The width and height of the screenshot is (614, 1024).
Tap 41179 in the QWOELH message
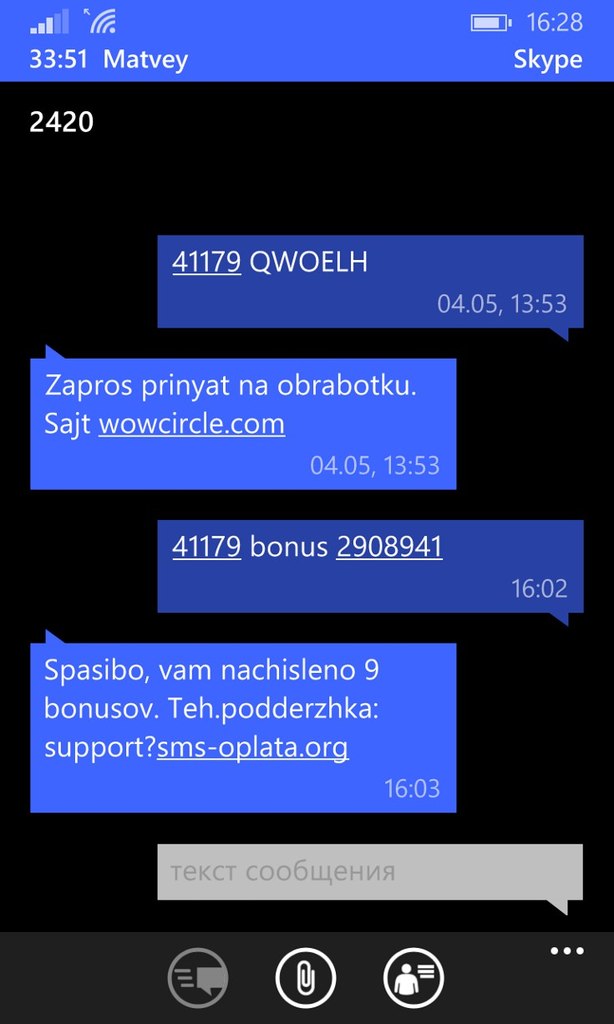(207, 263)
